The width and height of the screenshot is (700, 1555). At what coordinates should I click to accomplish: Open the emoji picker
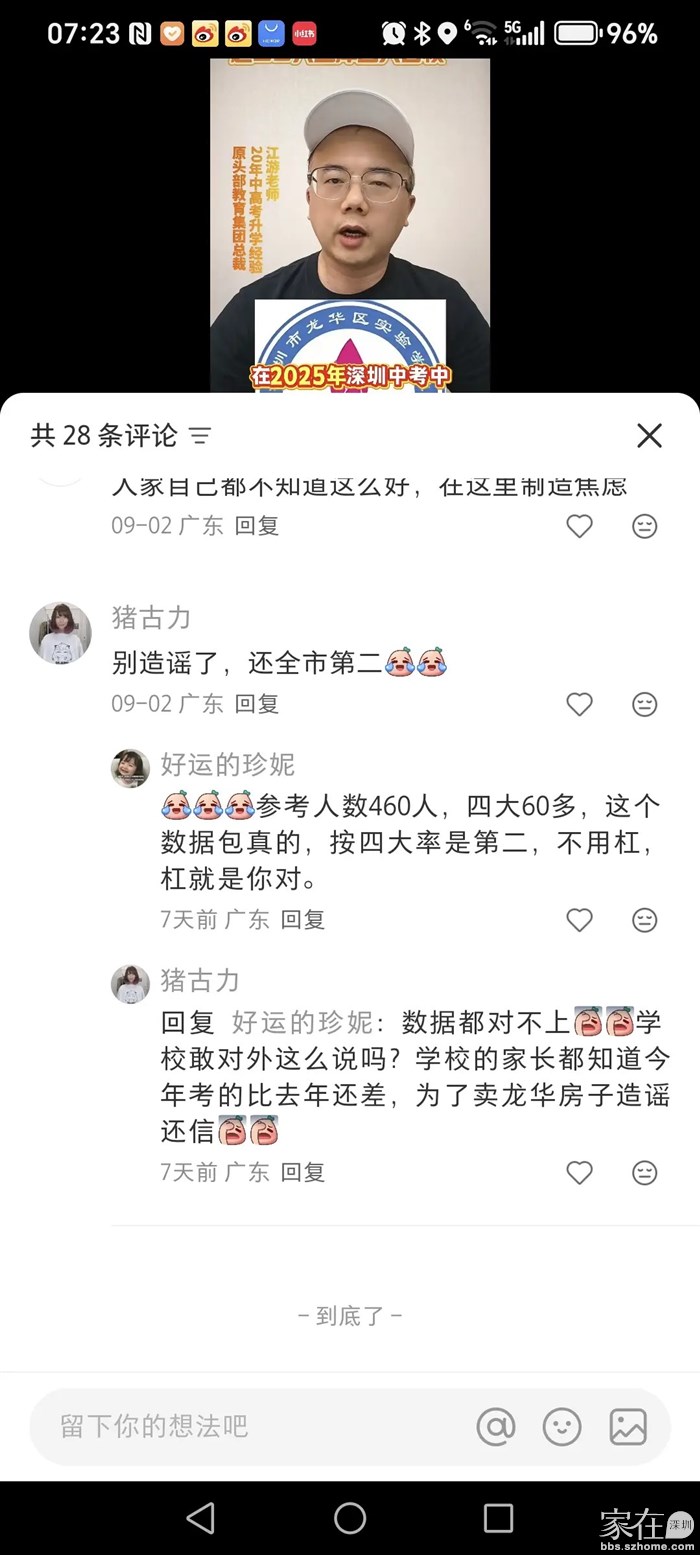[562, 1426]
